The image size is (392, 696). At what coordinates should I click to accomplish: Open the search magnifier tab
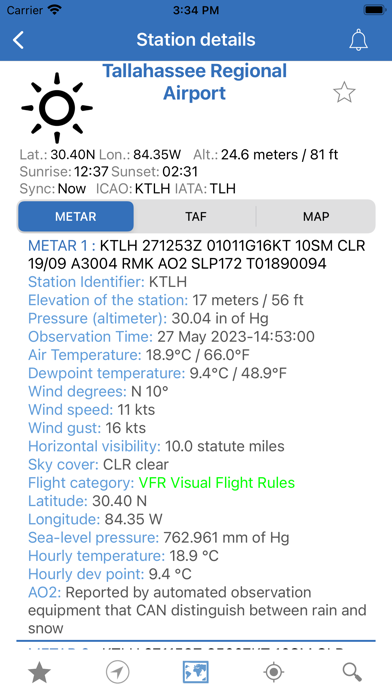(352, 672)
